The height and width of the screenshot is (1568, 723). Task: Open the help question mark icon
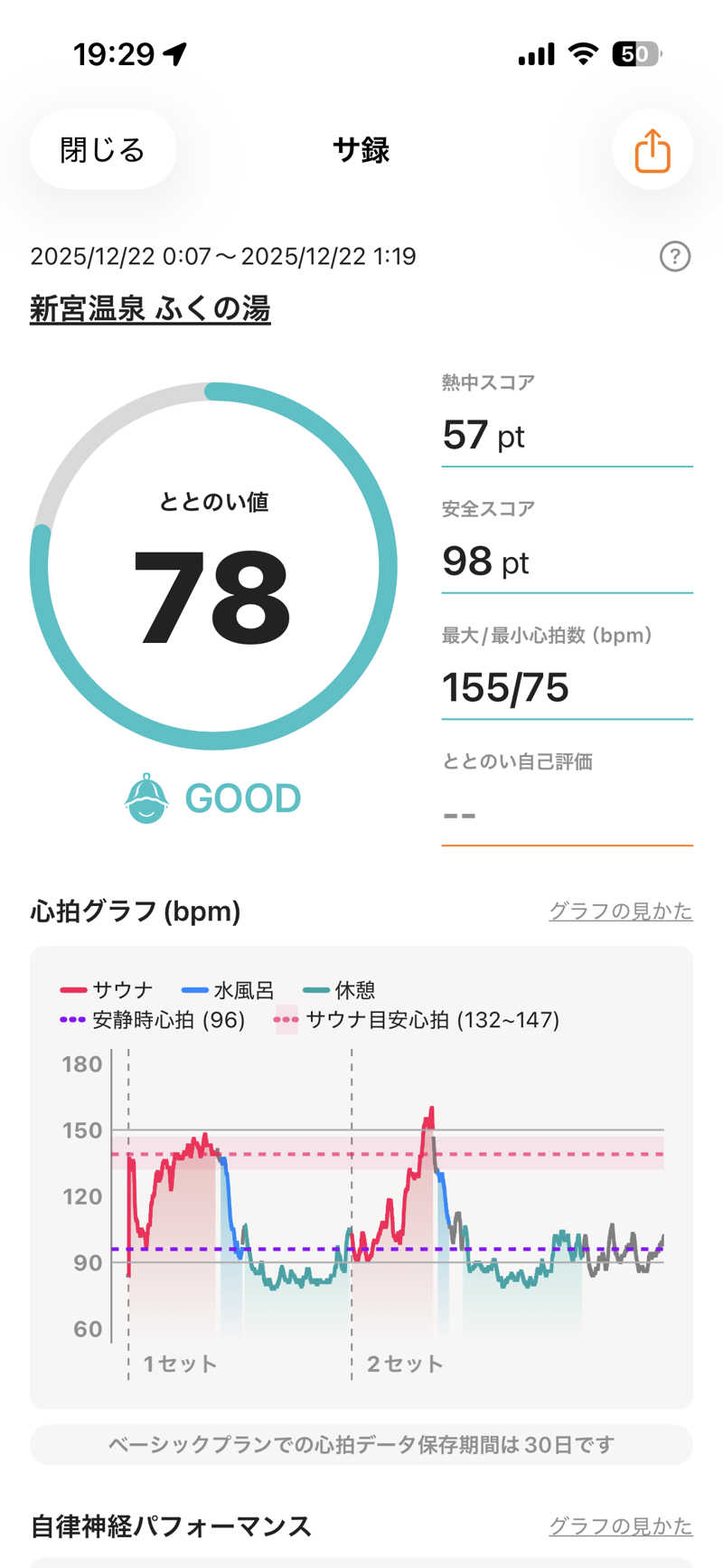674,257
